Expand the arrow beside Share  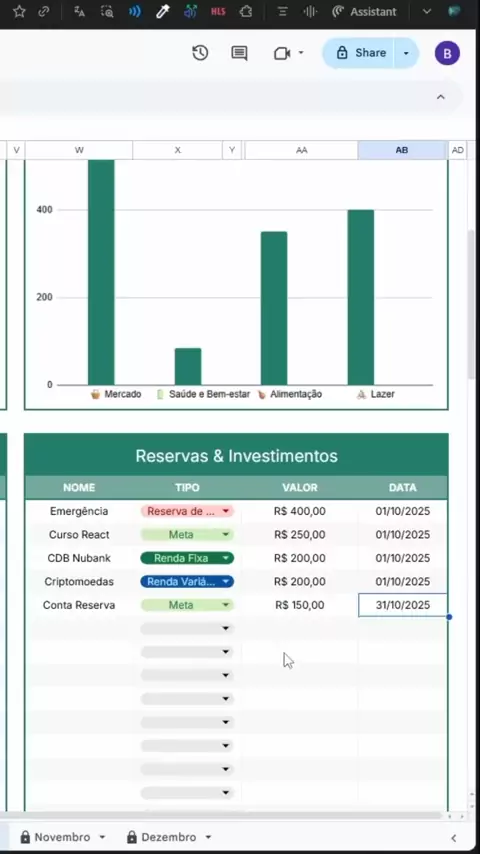(406, 53)
